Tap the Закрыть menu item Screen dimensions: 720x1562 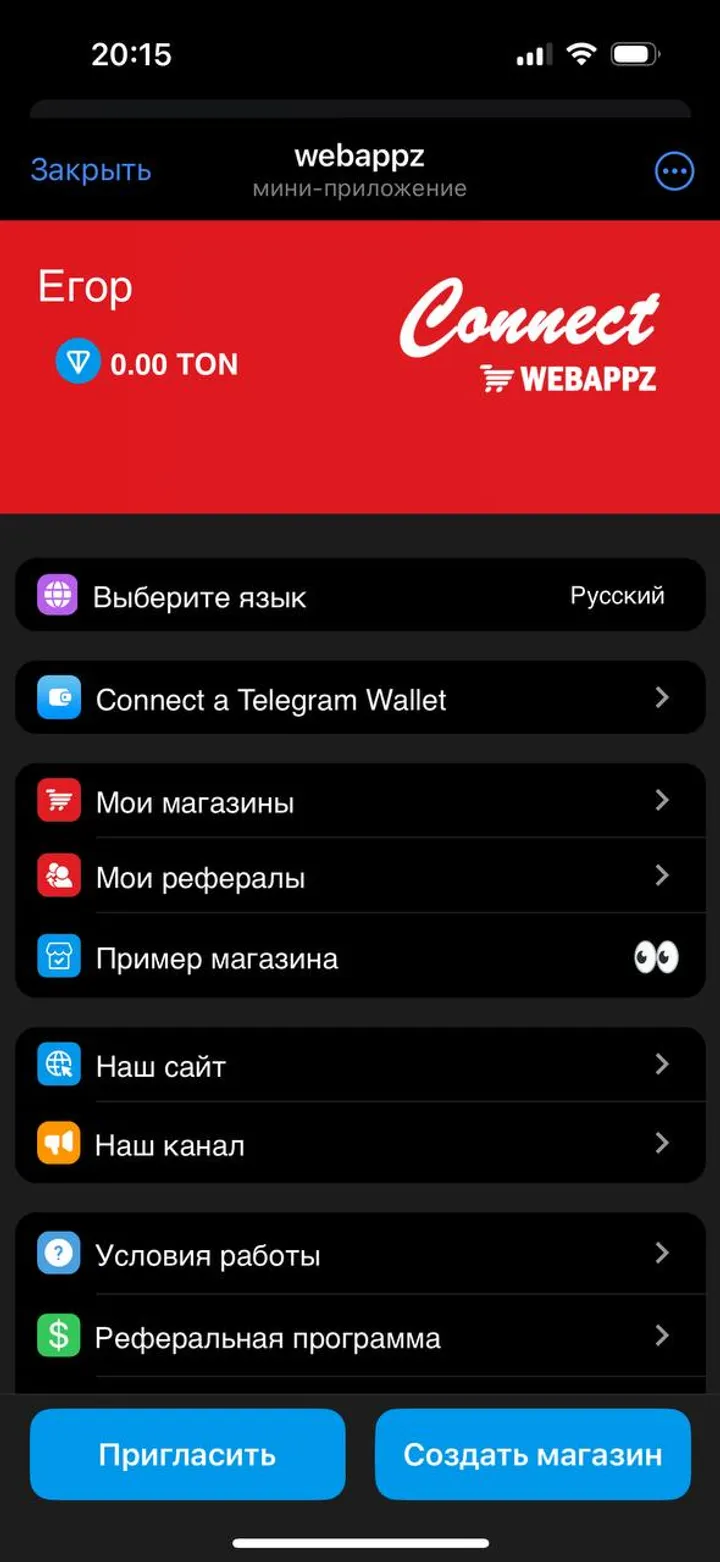90,170
